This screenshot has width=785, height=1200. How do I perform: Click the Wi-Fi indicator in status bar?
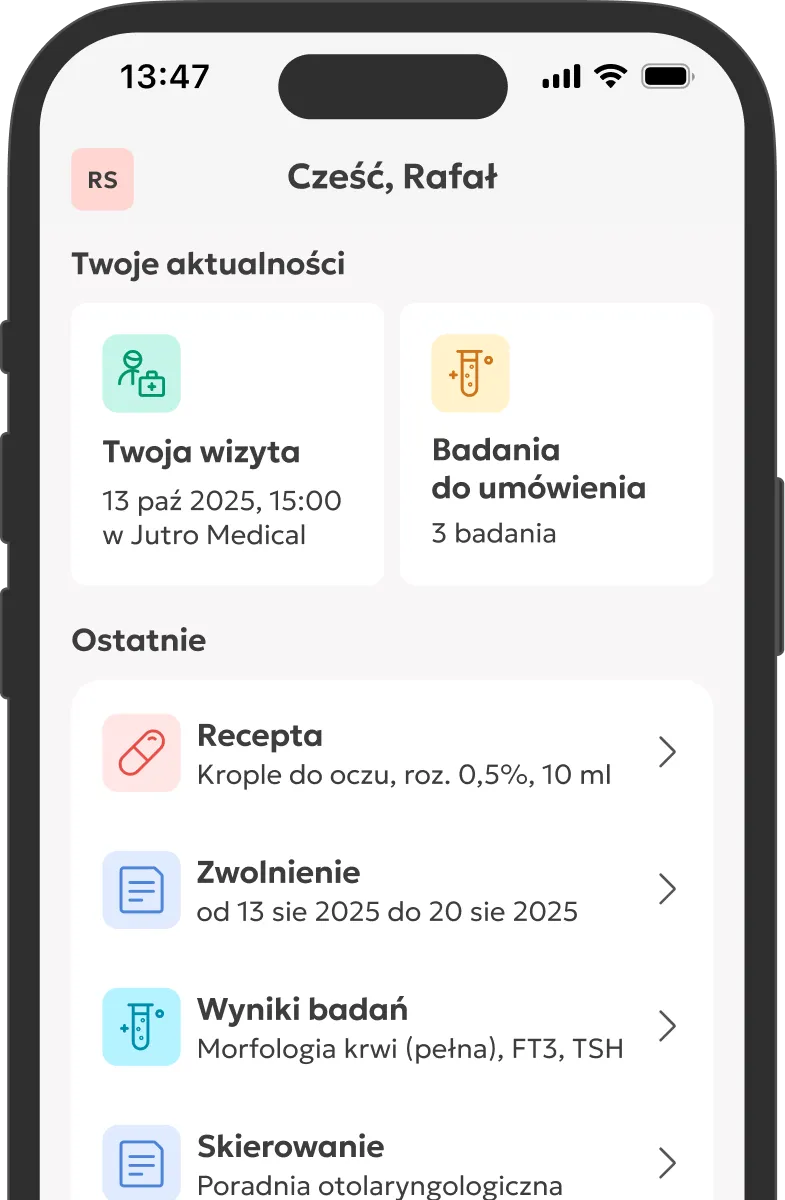click(608, 74)
